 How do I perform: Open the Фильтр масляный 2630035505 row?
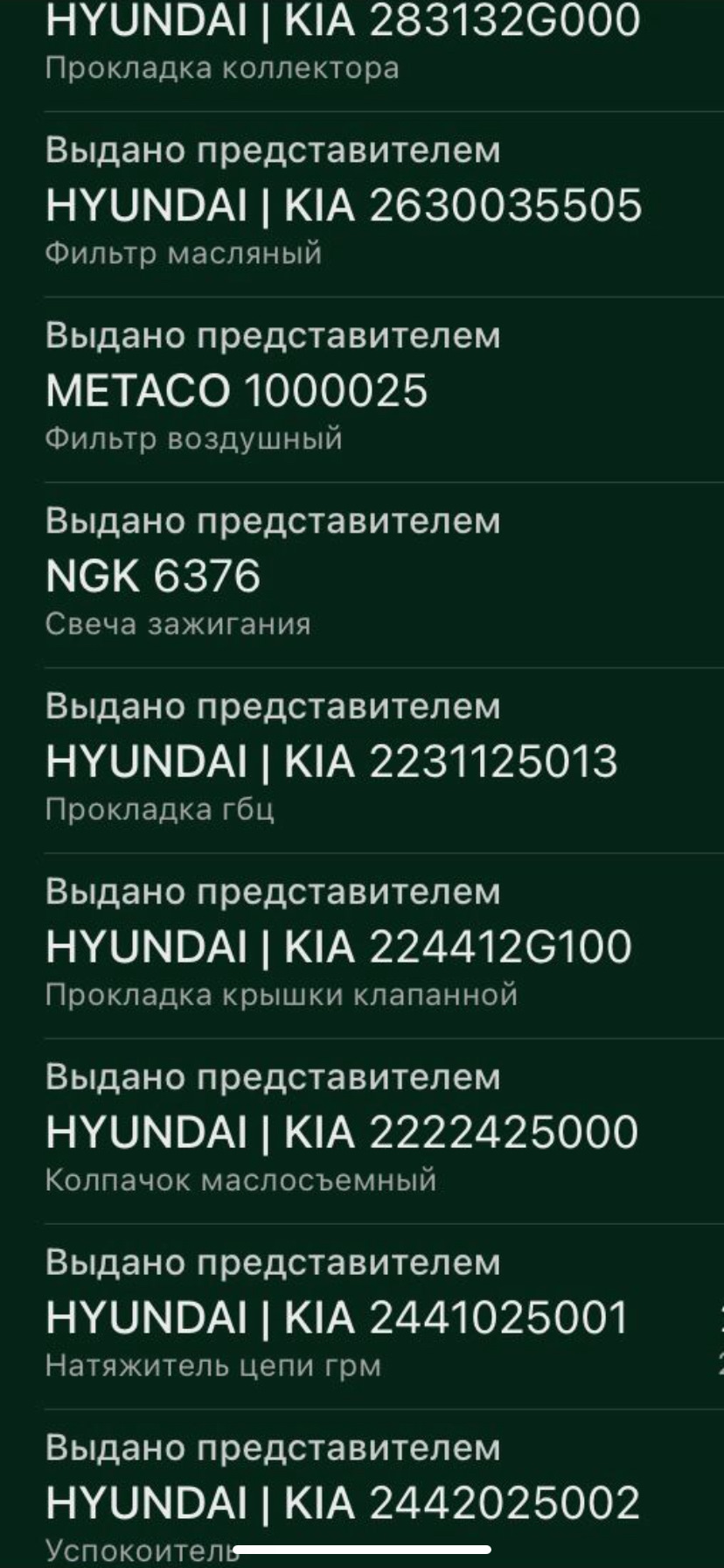[x=343, y=206]
